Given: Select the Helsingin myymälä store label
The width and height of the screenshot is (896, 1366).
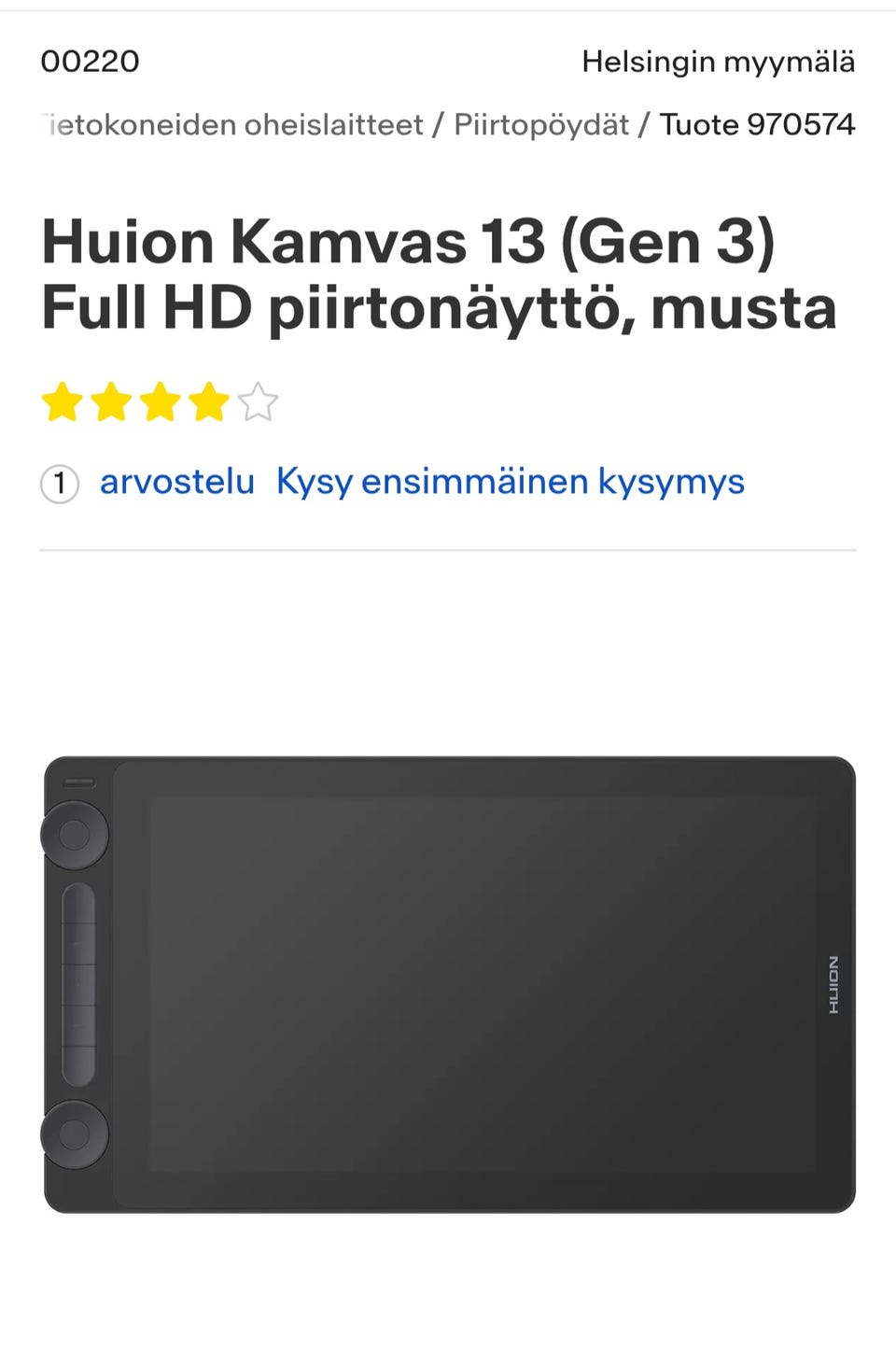Looking at the screenshot, I should pyautogui.click(x=717, y=62).
